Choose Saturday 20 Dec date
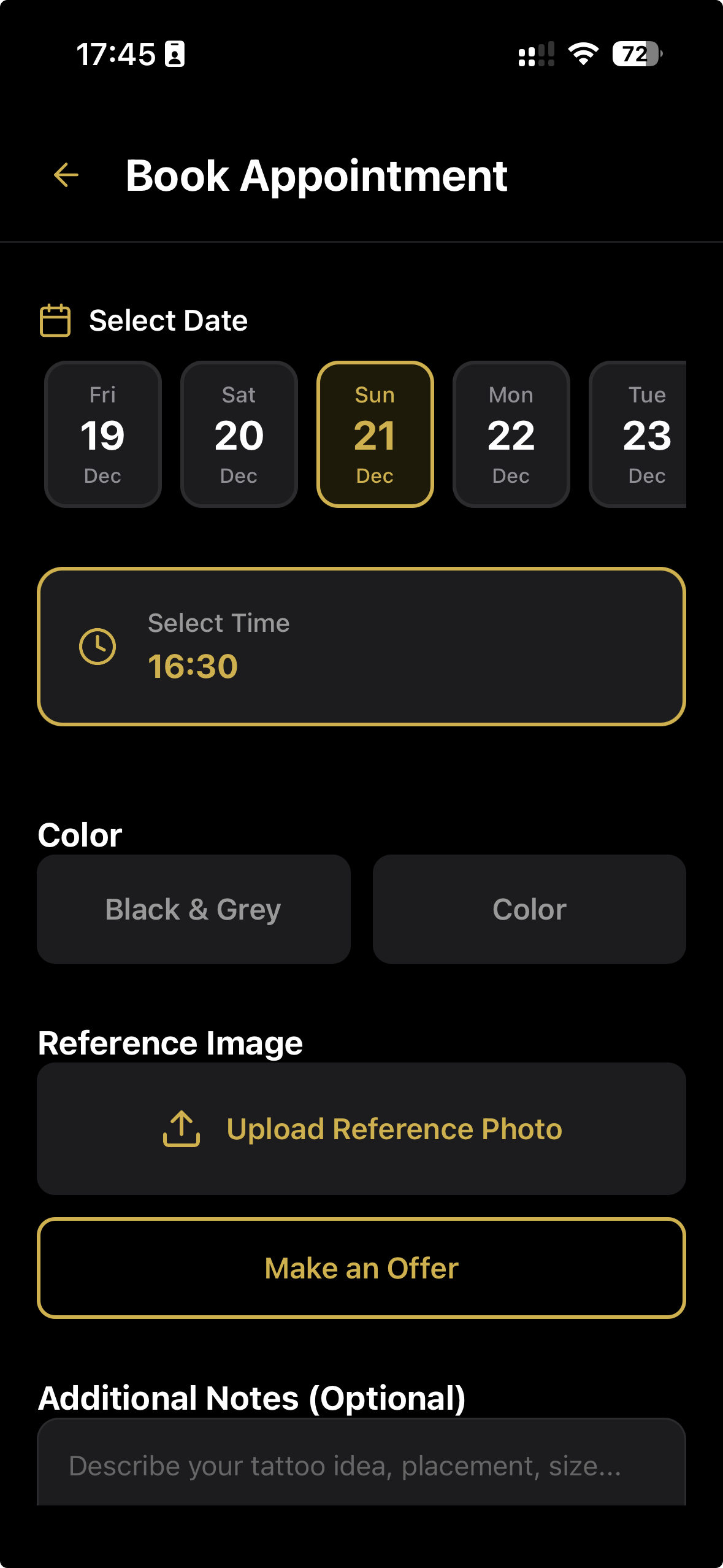Screen dimensions: 723x1568 (x=239, y=434)
